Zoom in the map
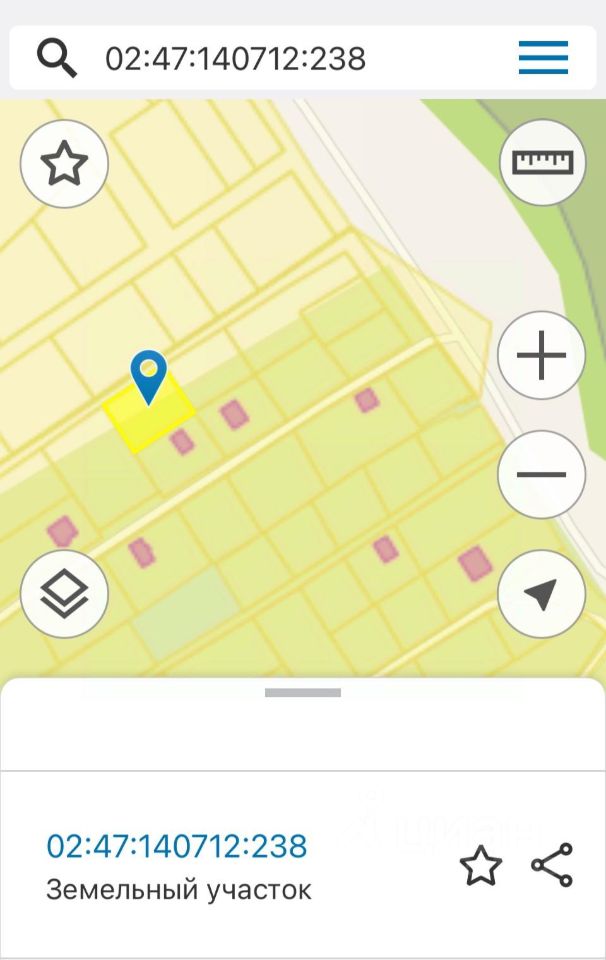Image resolution: width=606 pixels, height=960 pixels. tap(541, 355)
